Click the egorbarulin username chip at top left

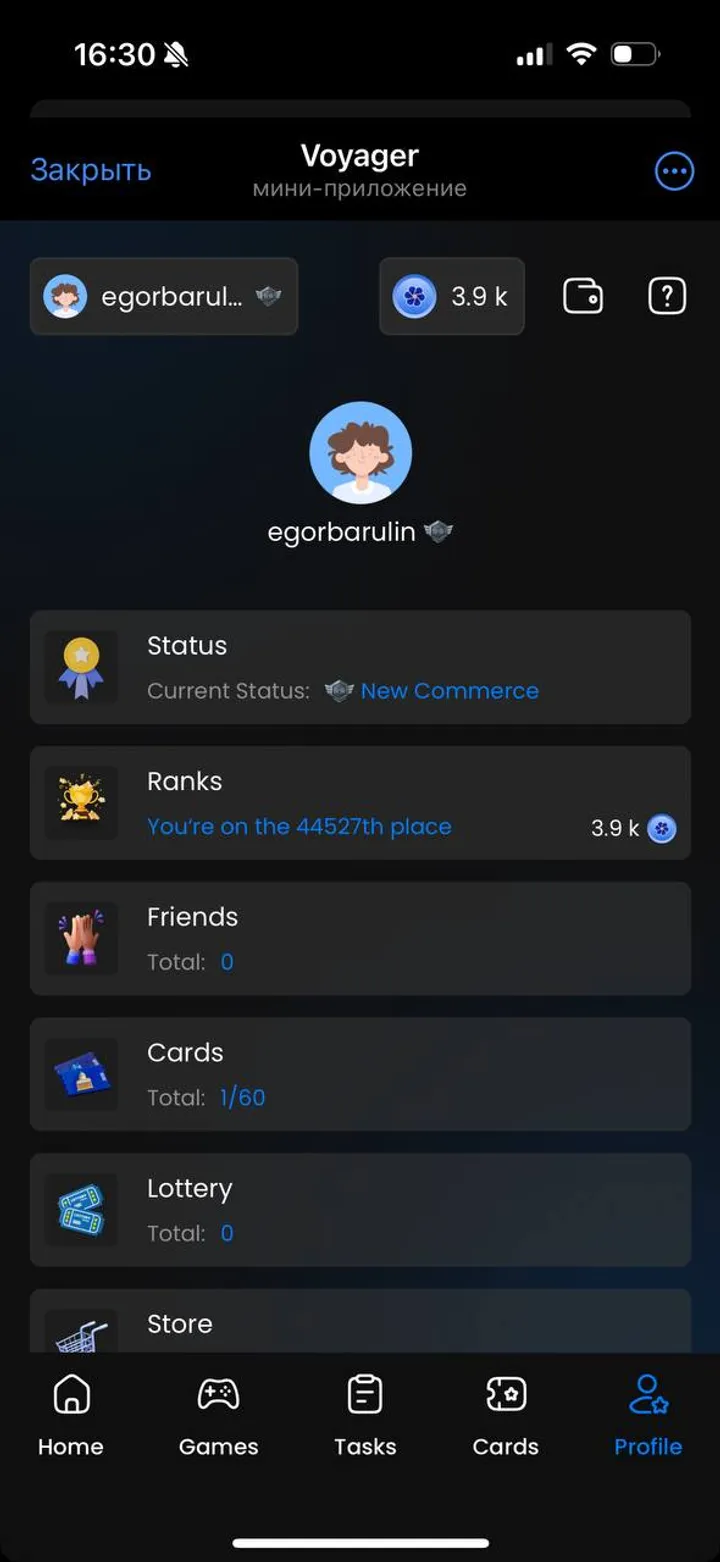click(163, 296)
